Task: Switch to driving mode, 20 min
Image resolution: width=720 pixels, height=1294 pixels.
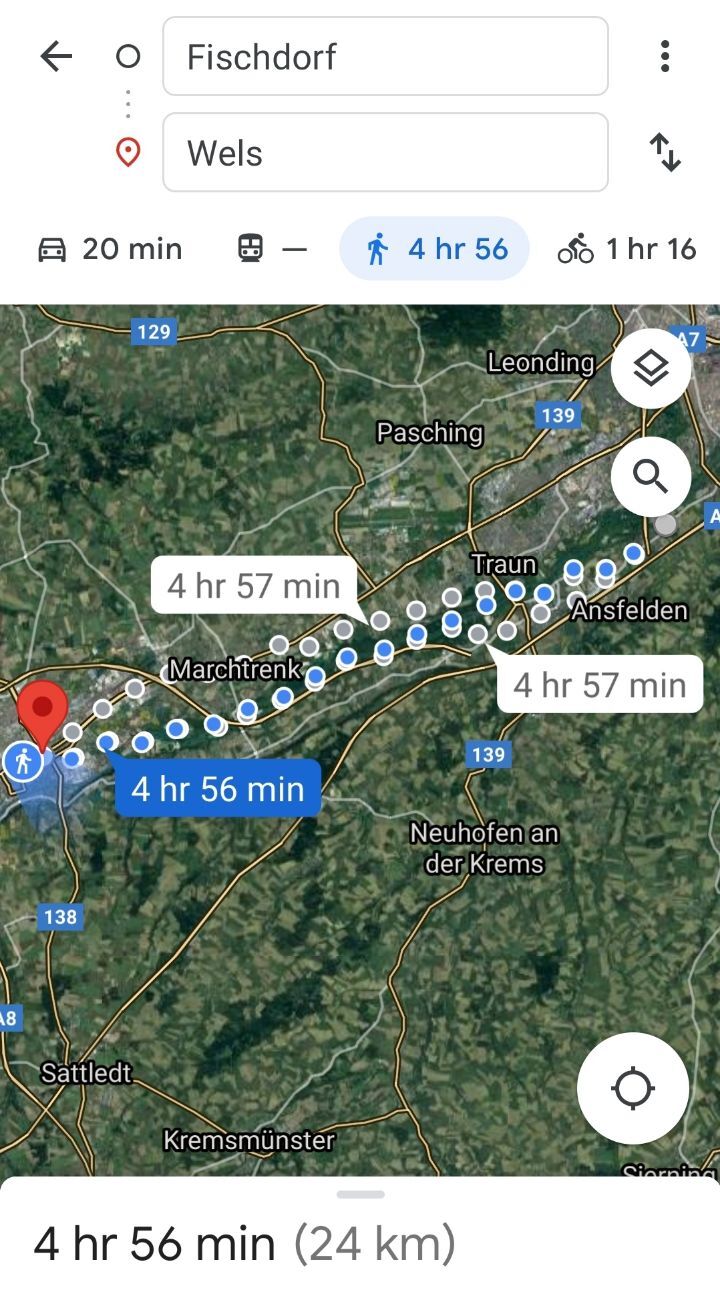Action: click(110, 249)
